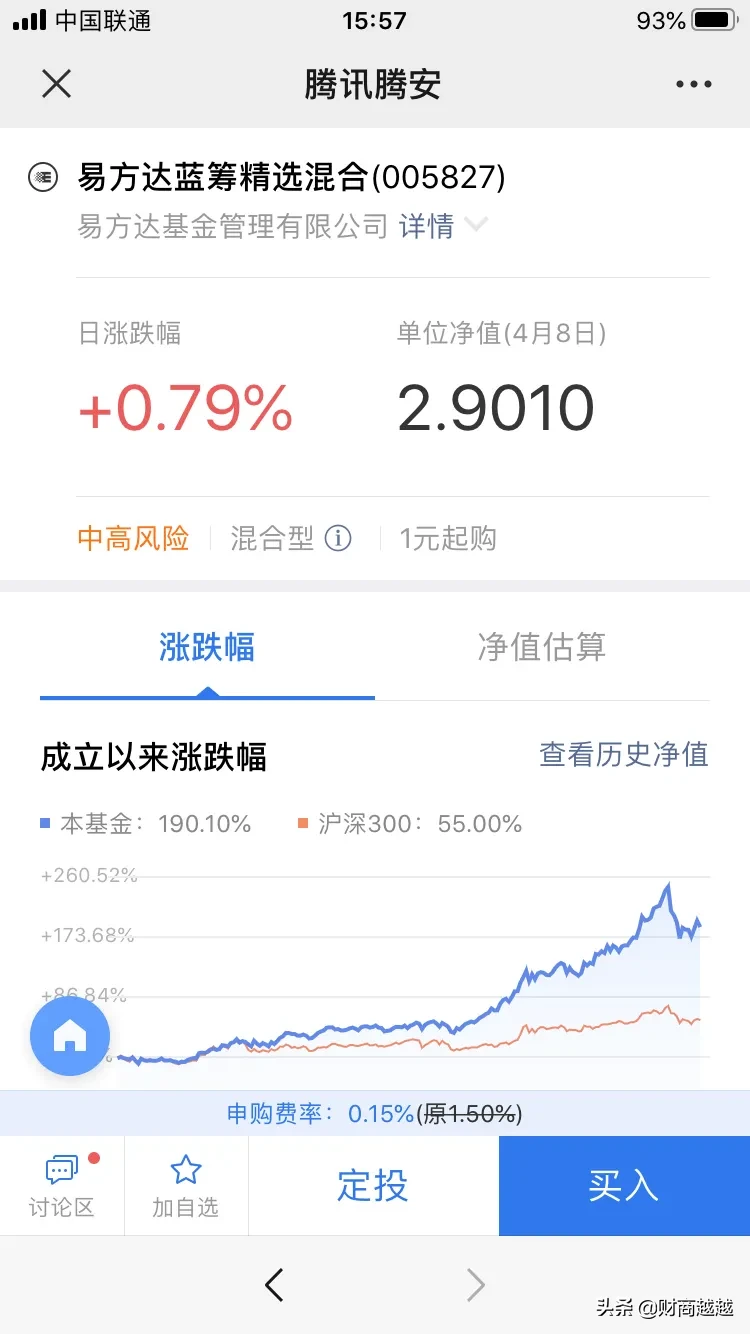Tap the floating home button
The width and height of the screenshot is (750, 1334).
(x=70, y=1036)
